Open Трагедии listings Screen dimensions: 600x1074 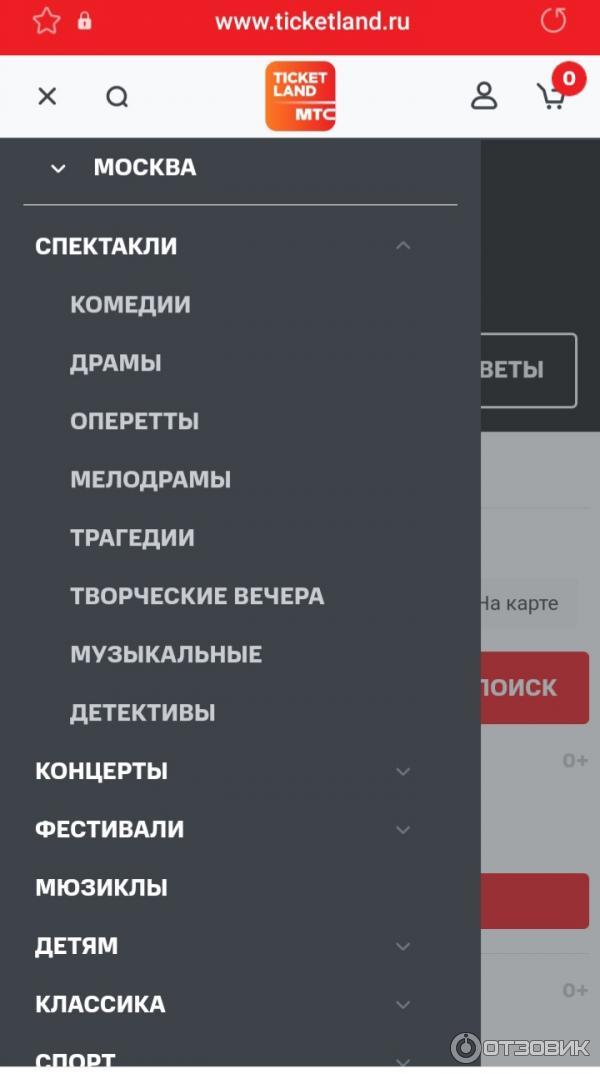132,538
